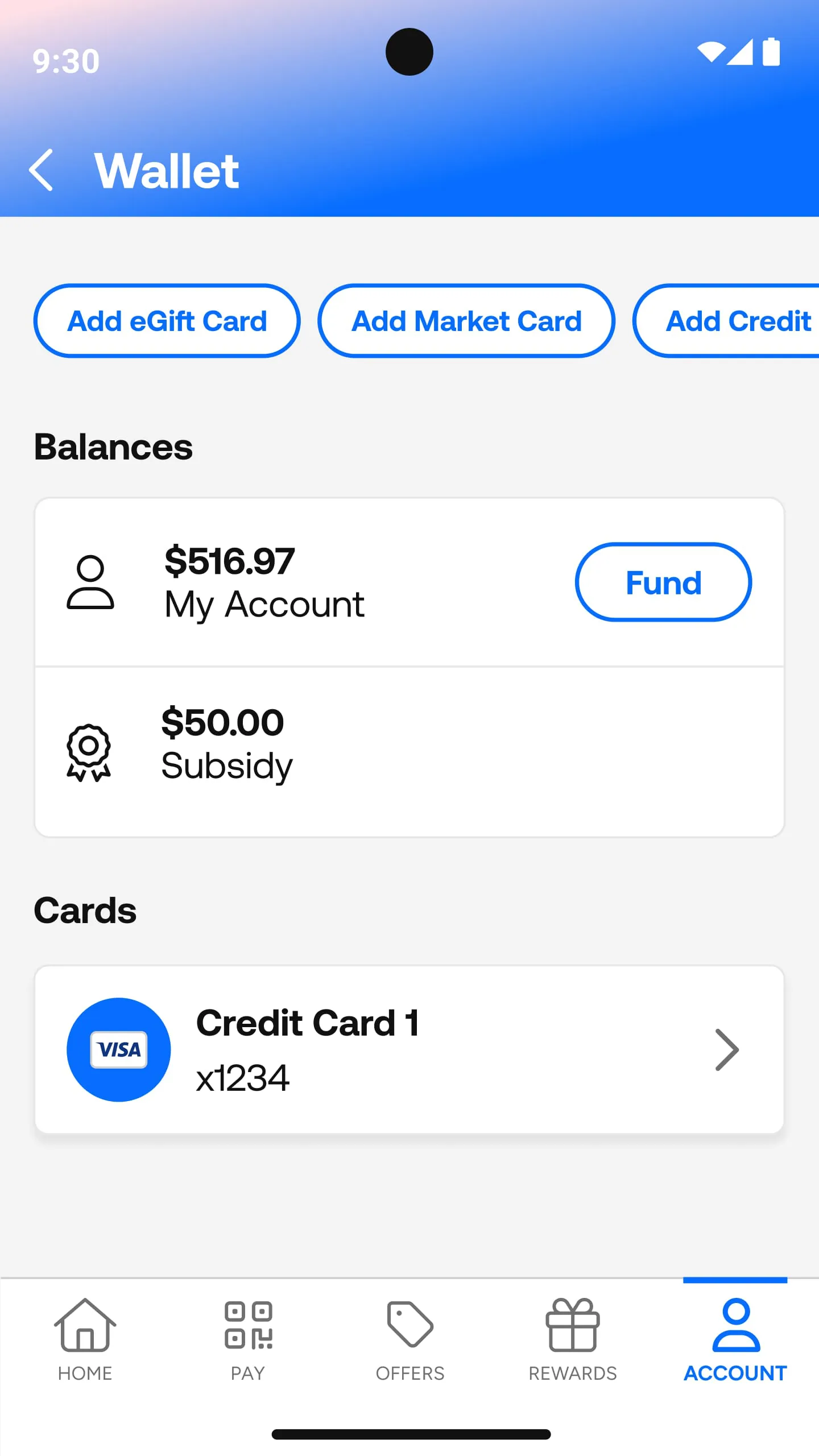The image size is (819, 1456).
Task: Choose the Add Credit button
Action: (727, 321)
